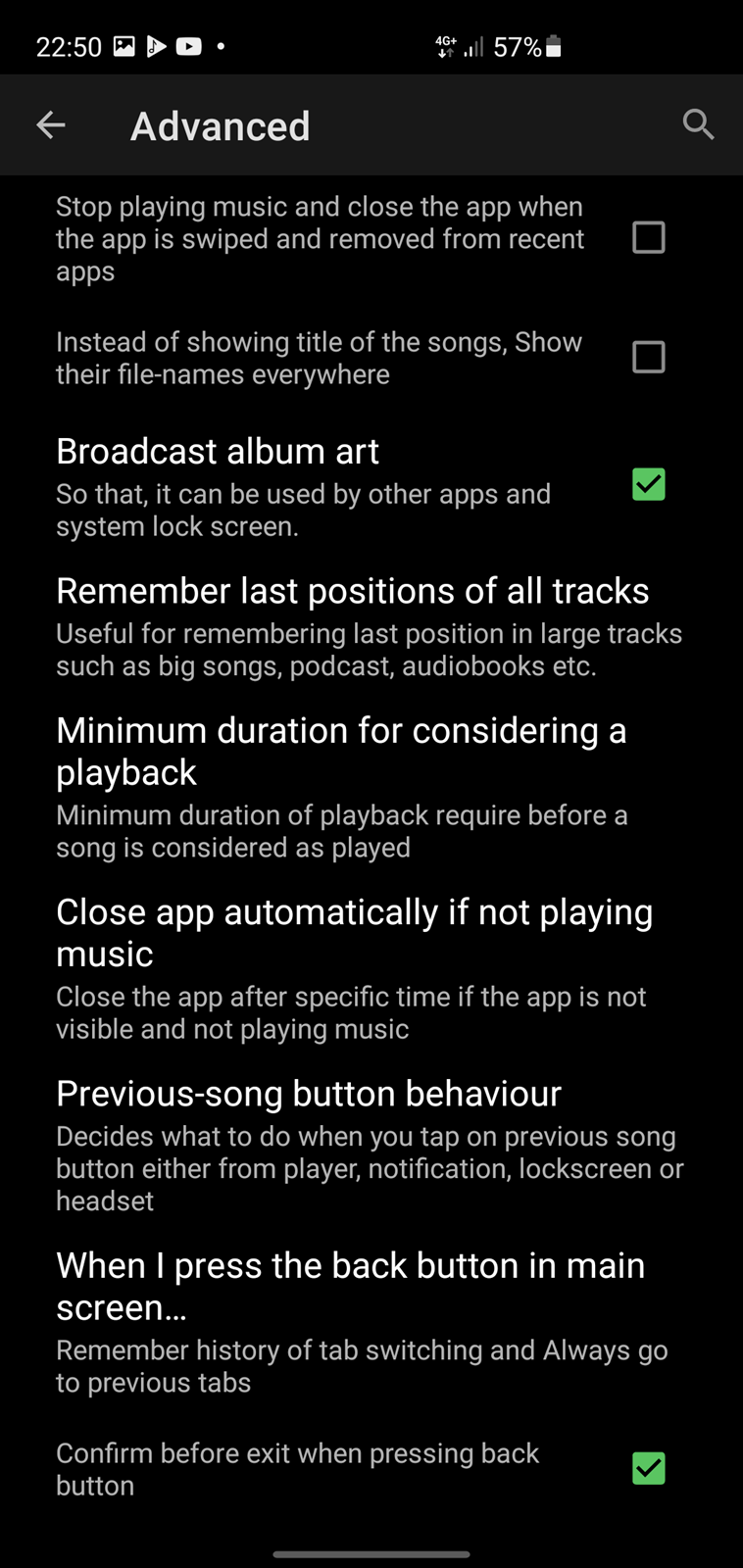The width and height of the screenshot is (743, 1568).
Task: Uncheck Broadcast album art
Action: [x=649, y=484]
